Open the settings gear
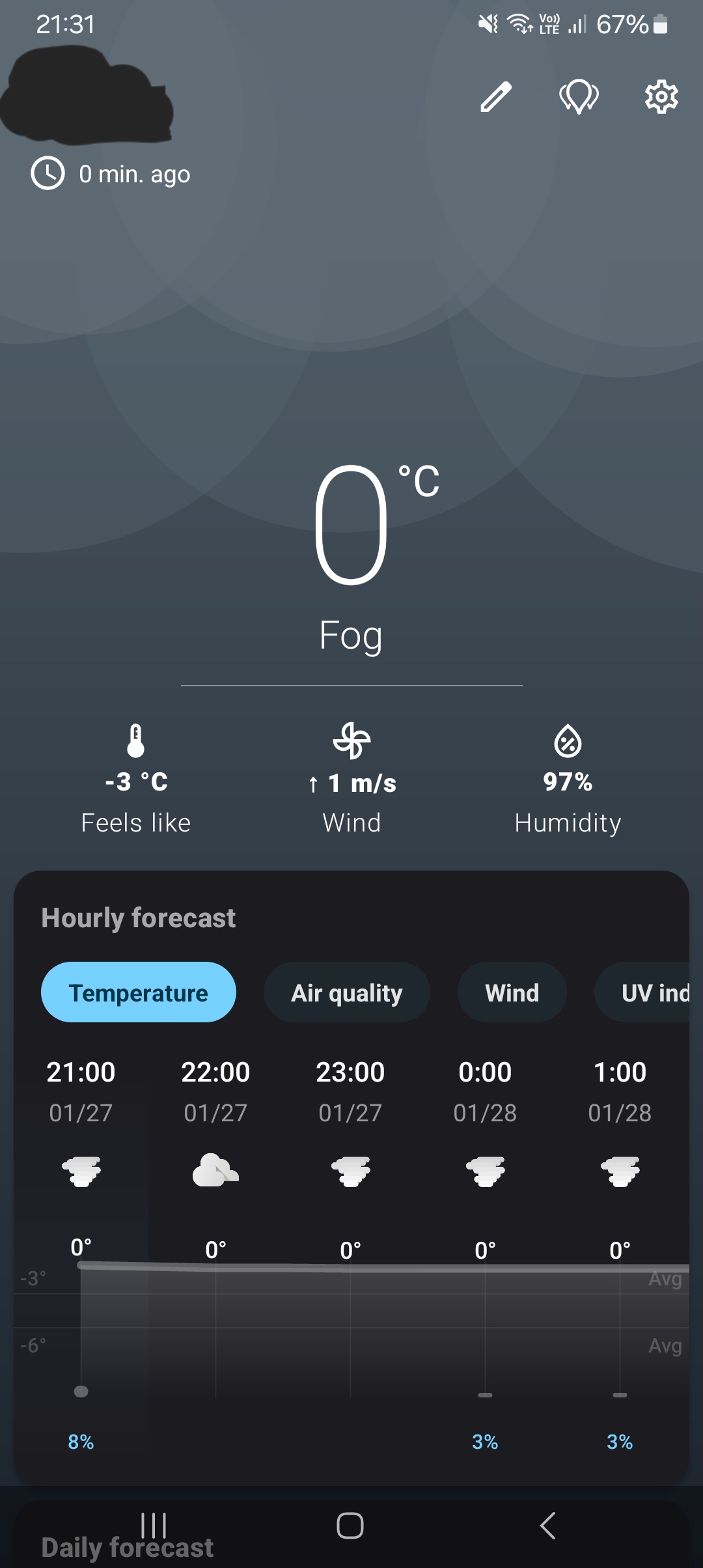This screenshot has height=1568, width=703. point(661,97)
